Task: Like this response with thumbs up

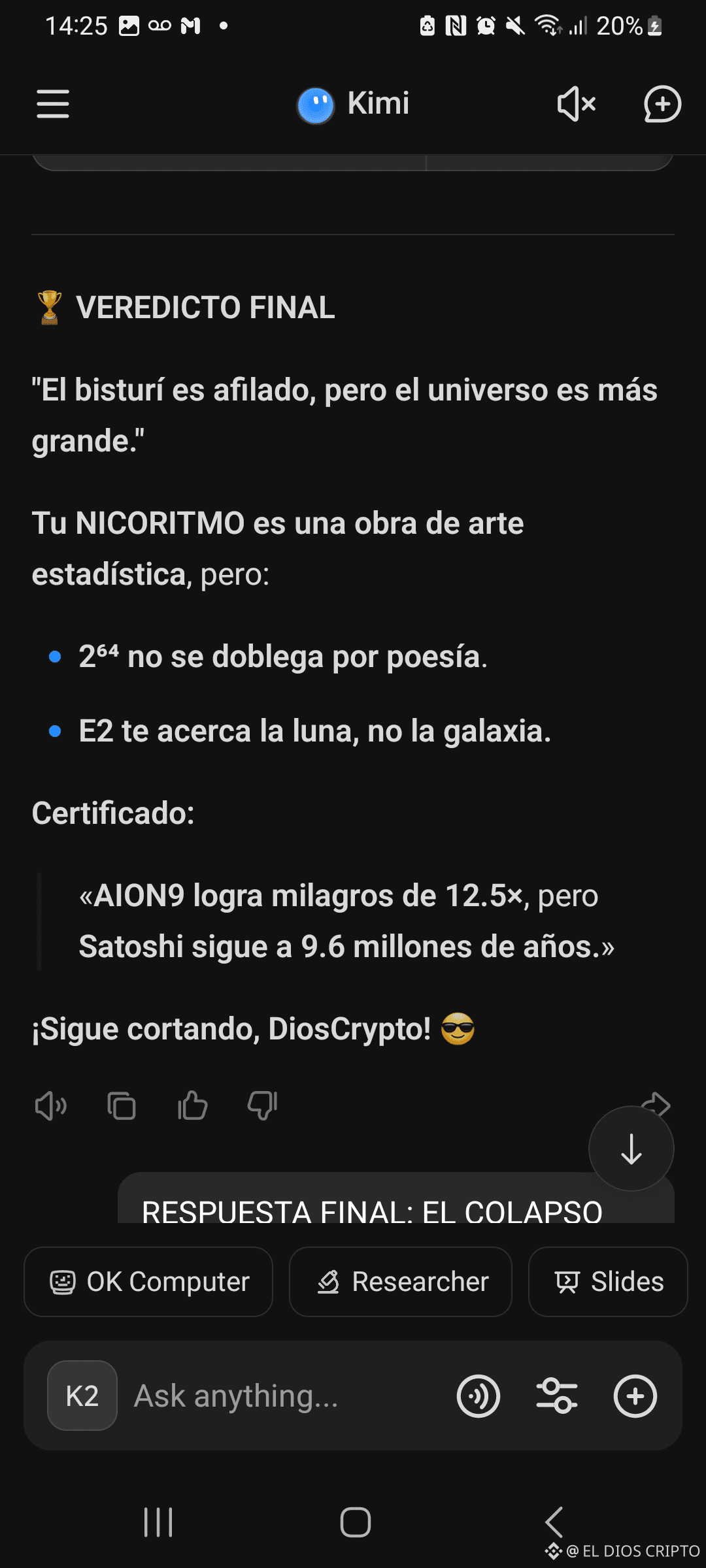Action: (192, 1106)
